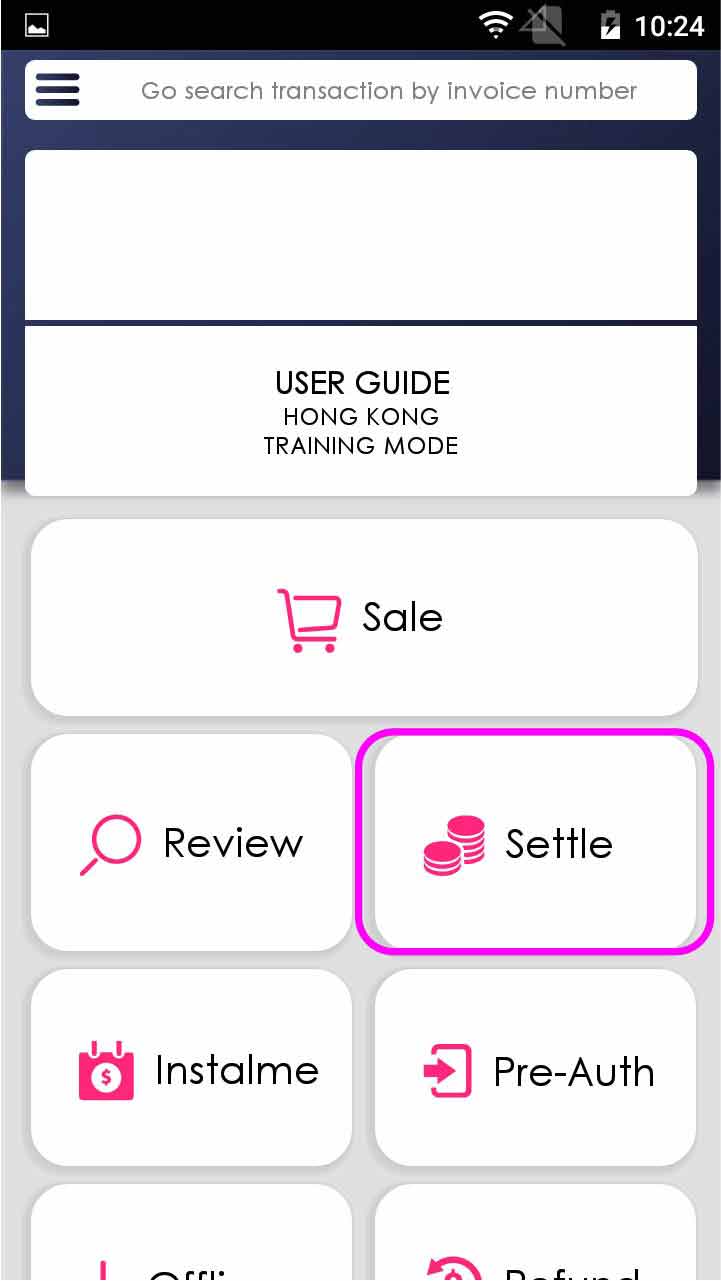Screen dimensions: 721x1281
Task: Open the hamburger menu
Action: pos(58,91)
